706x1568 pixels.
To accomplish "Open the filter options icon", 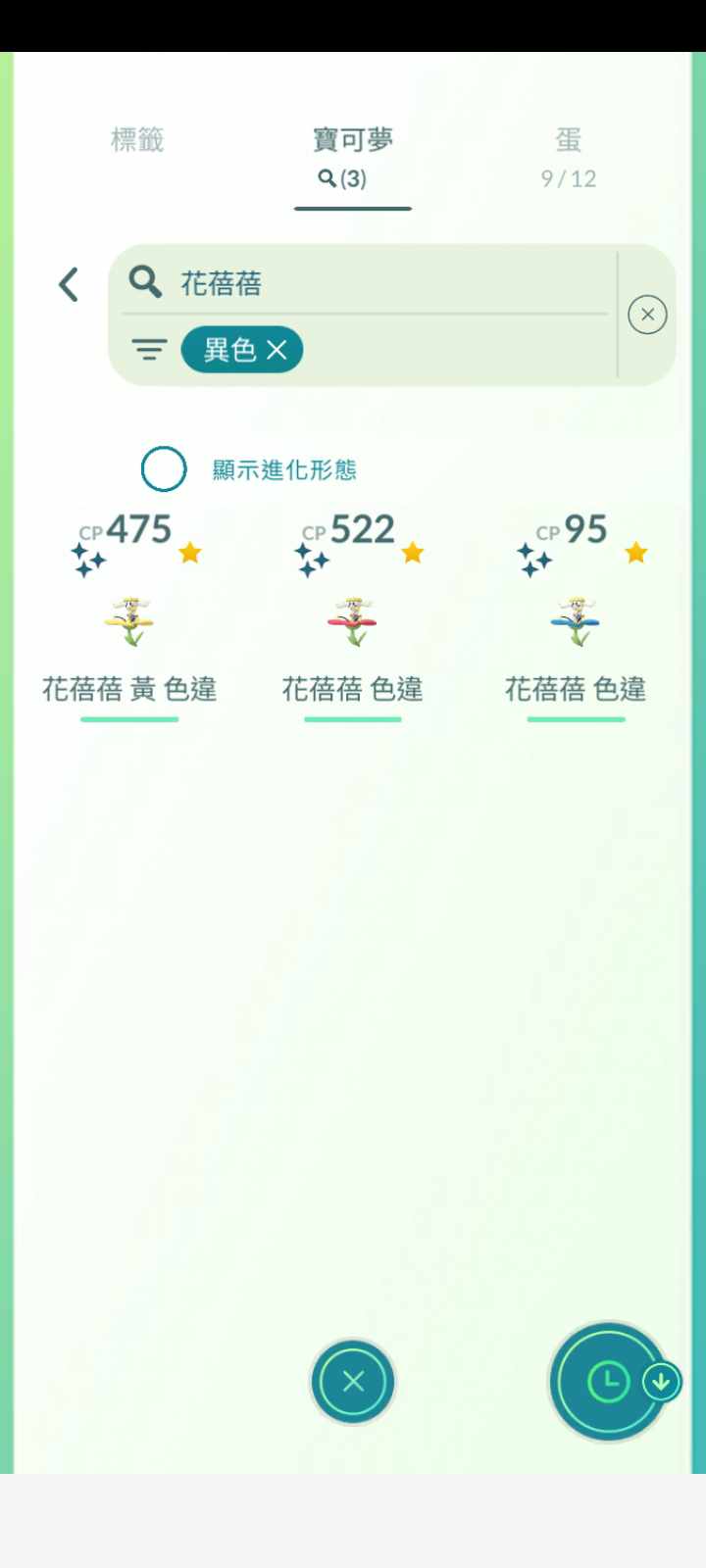I will point(149,350).
